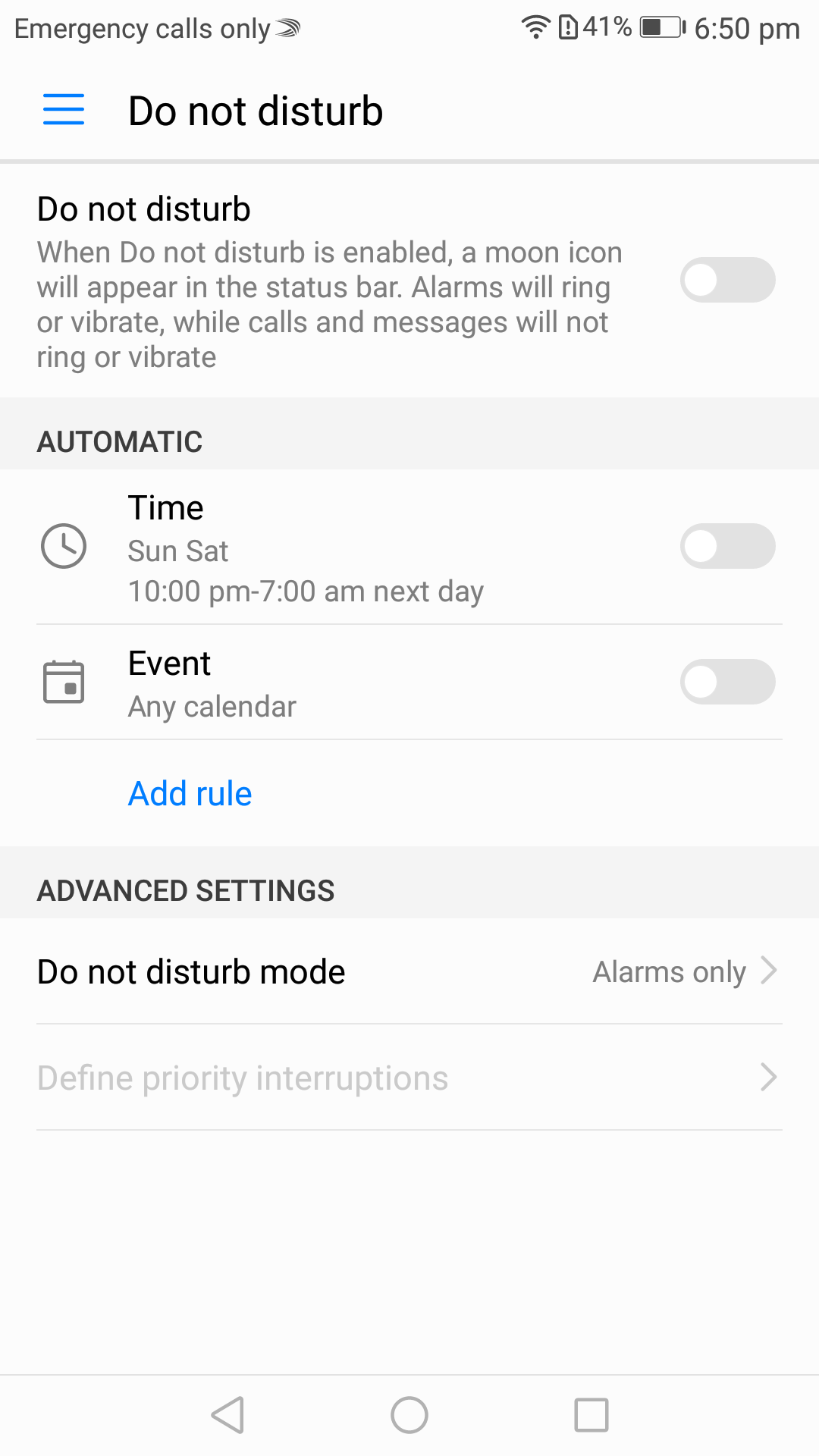Enable the main Do not disturb switch
This screenshot has height=1456, width=819.
tap(727, 281)
